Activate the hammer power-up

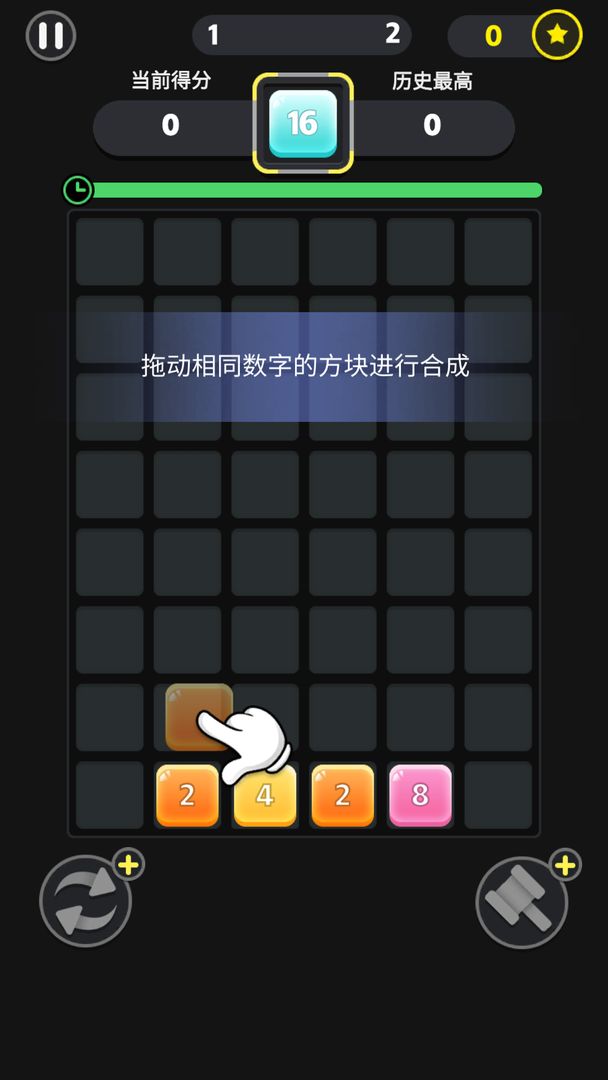coord(522,902)
